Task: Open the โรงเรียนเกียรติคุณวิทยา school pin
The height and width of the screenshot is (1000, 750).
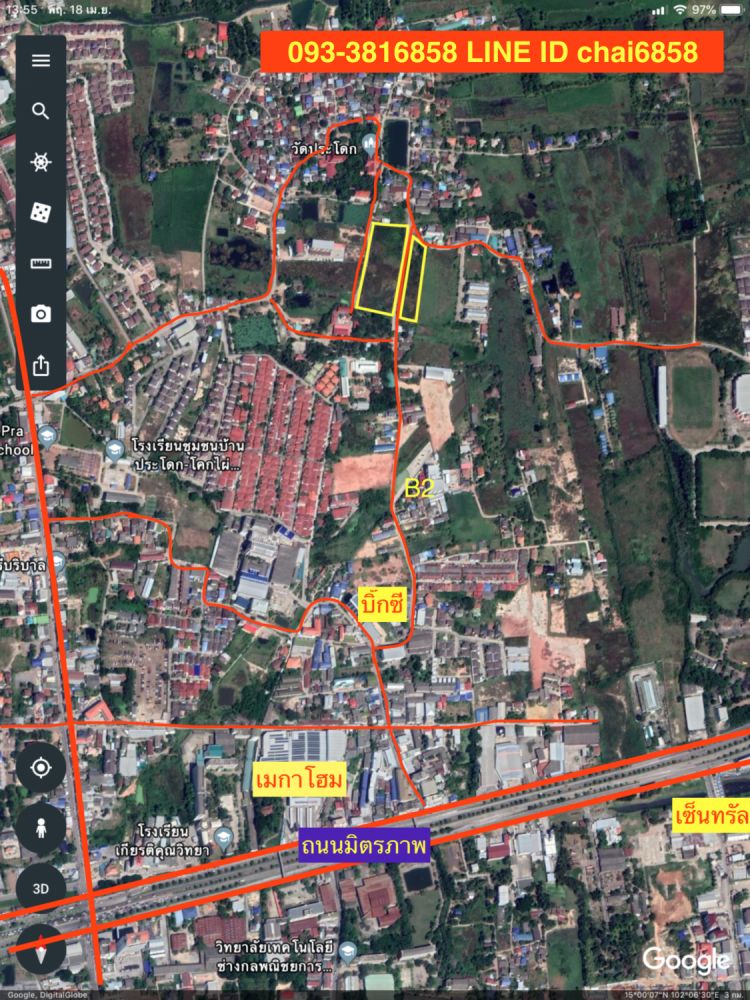Action: pos(223,834)
